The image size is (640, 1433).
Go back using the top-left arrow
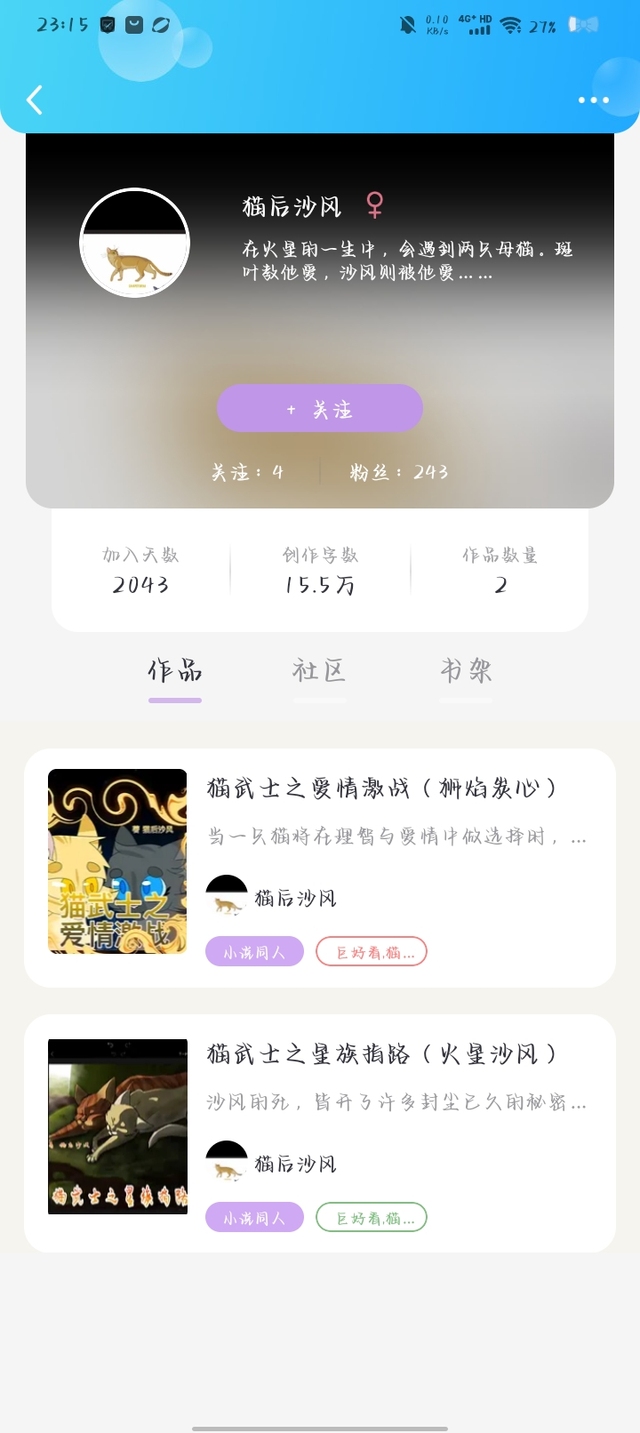[34, 99]
